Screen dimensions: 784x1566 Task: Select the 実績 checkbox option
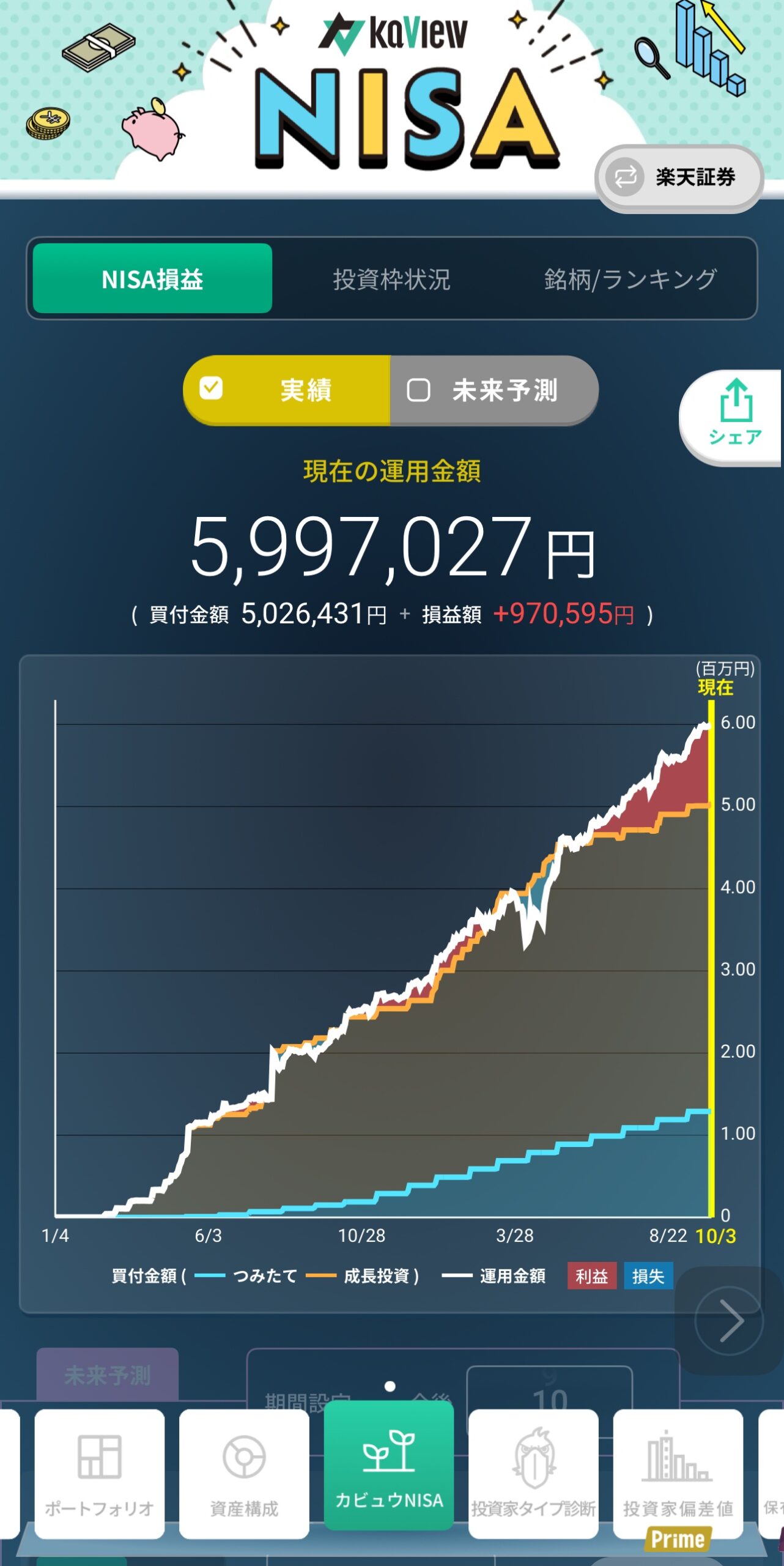287,390
